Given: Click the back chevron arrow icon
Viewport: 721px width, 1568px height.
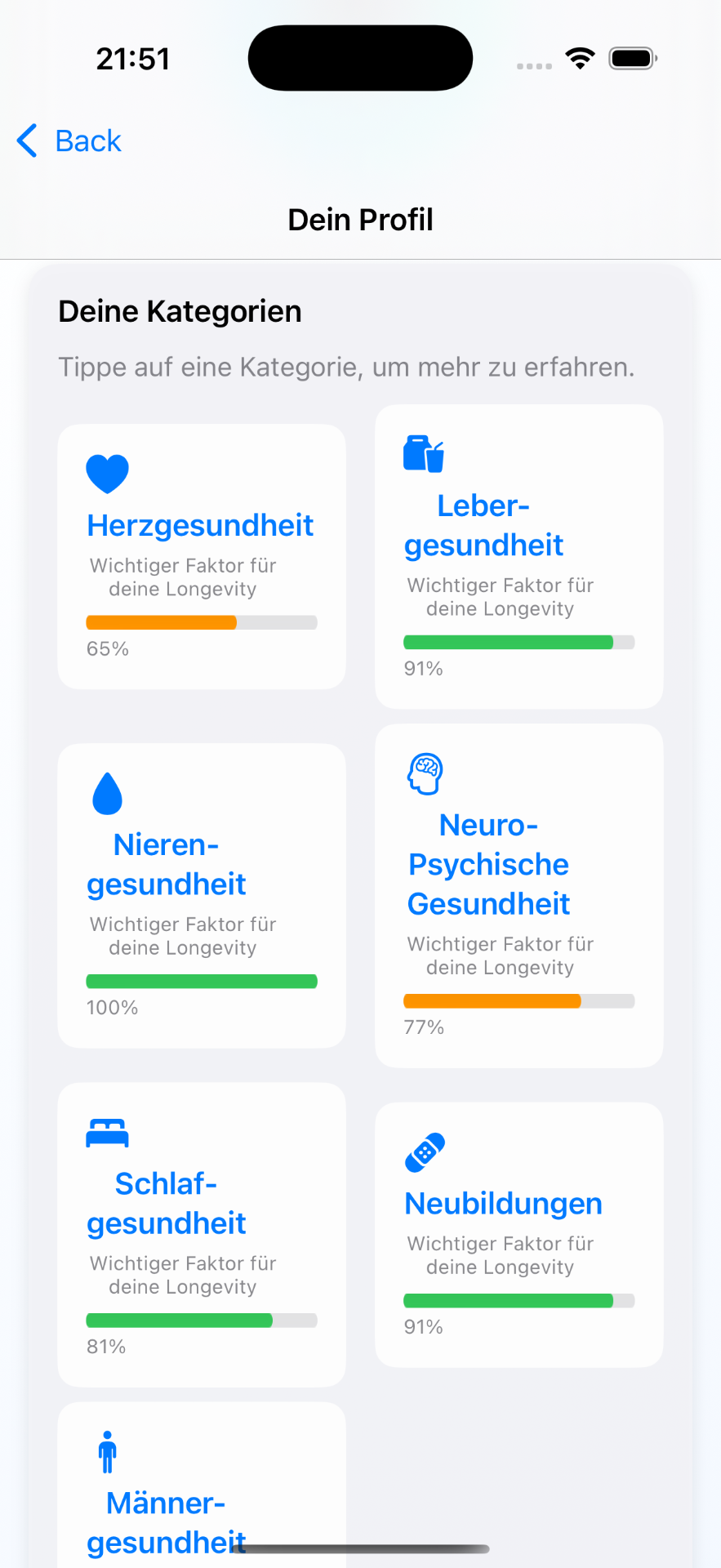Looking at the screenshot, I should tap(25, 140).
